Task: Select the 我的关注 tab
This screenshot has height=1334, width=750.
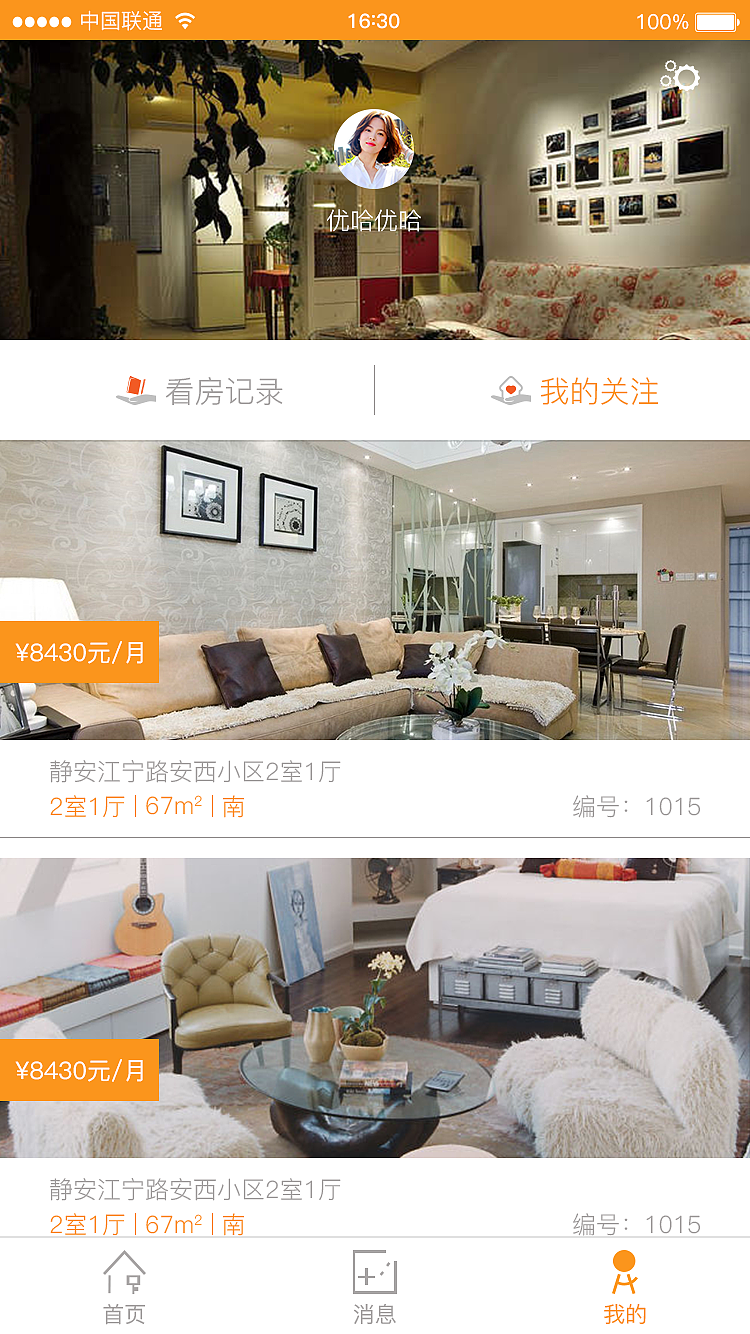Action: [x=576, y=391]
